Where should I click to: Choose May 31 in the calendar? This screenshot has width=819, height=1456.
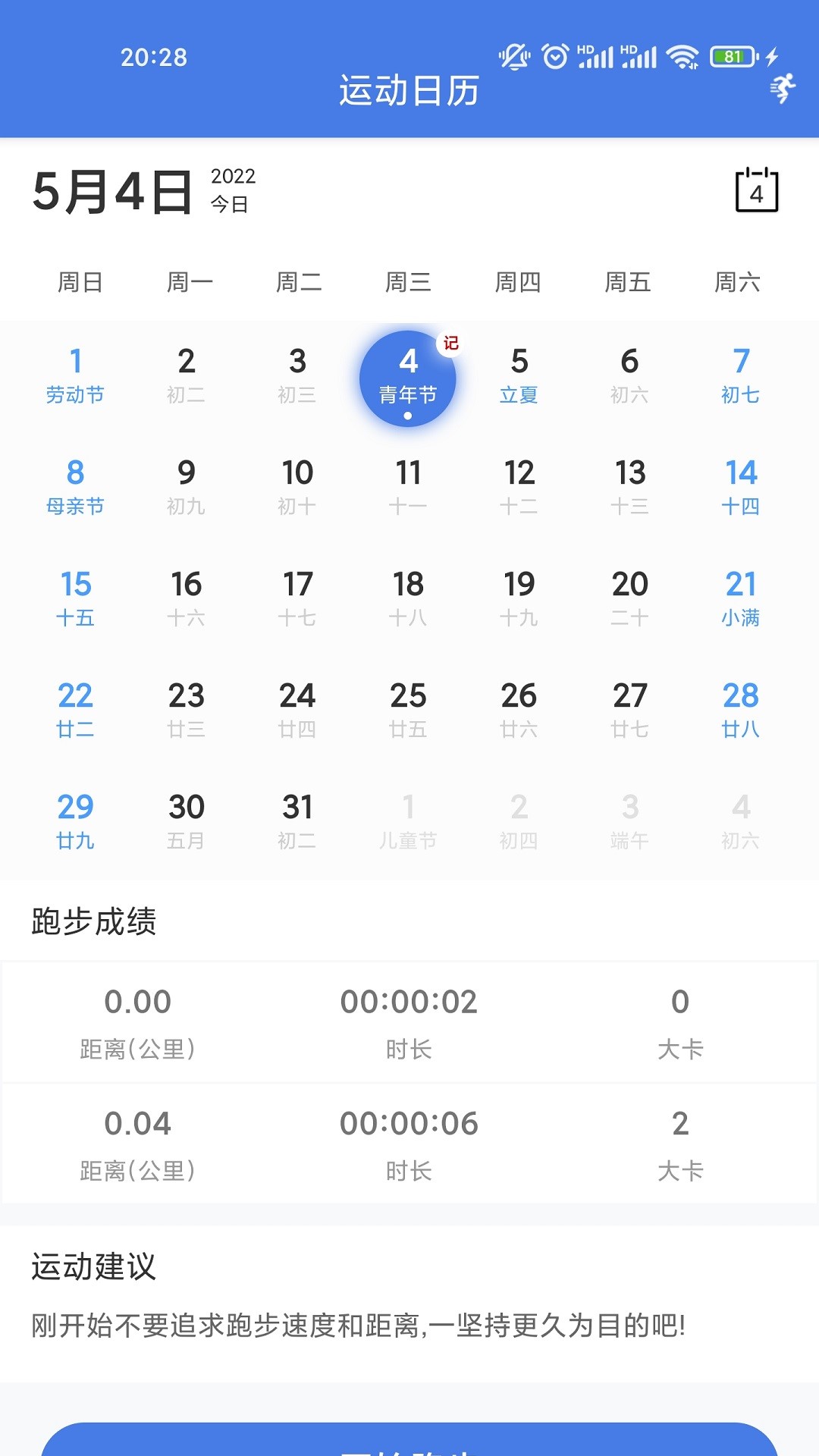coord(297,822)
